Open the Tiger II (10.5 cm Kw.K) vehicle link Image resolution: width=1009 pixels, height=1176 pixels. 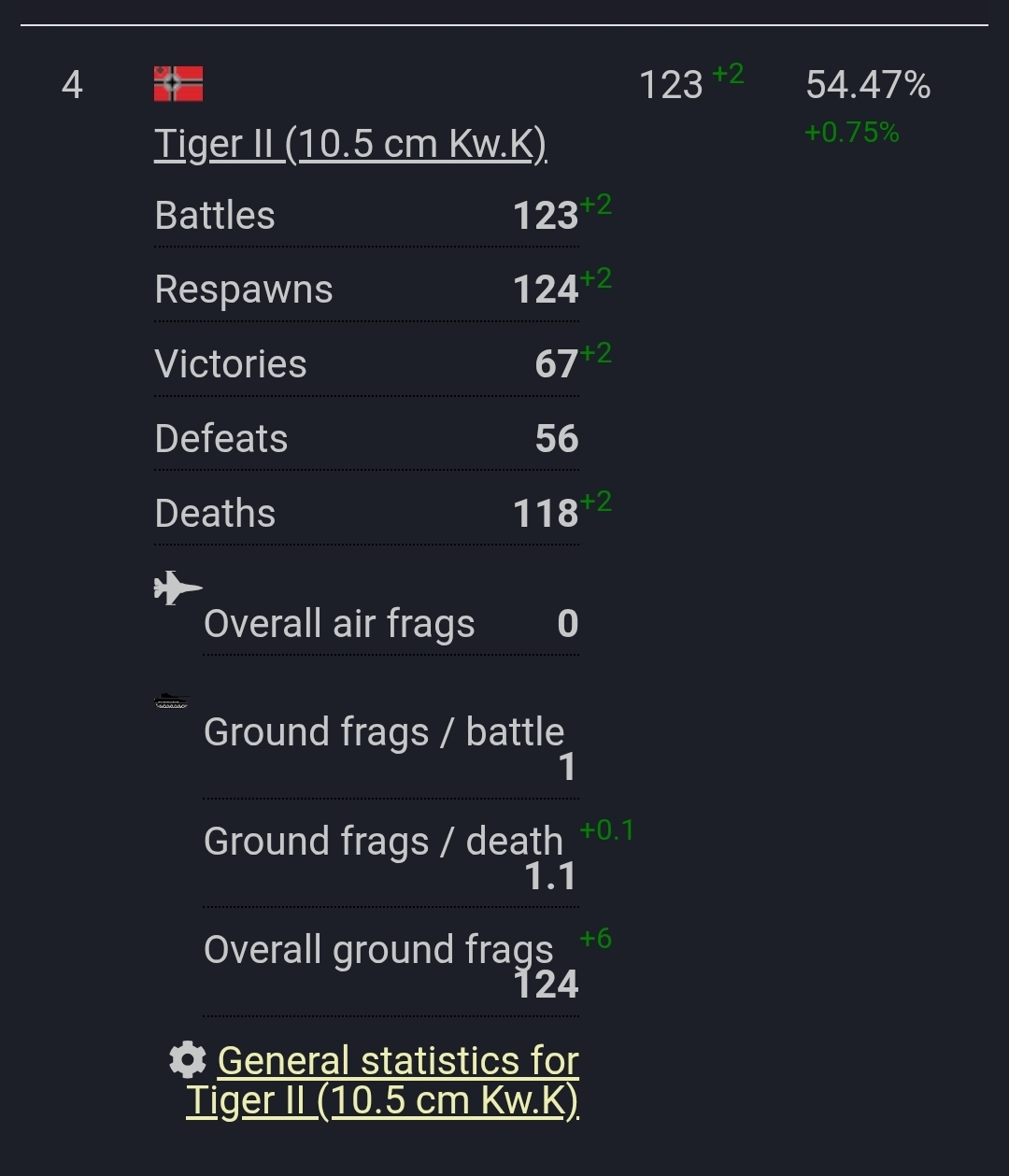(x=350, y=145)
